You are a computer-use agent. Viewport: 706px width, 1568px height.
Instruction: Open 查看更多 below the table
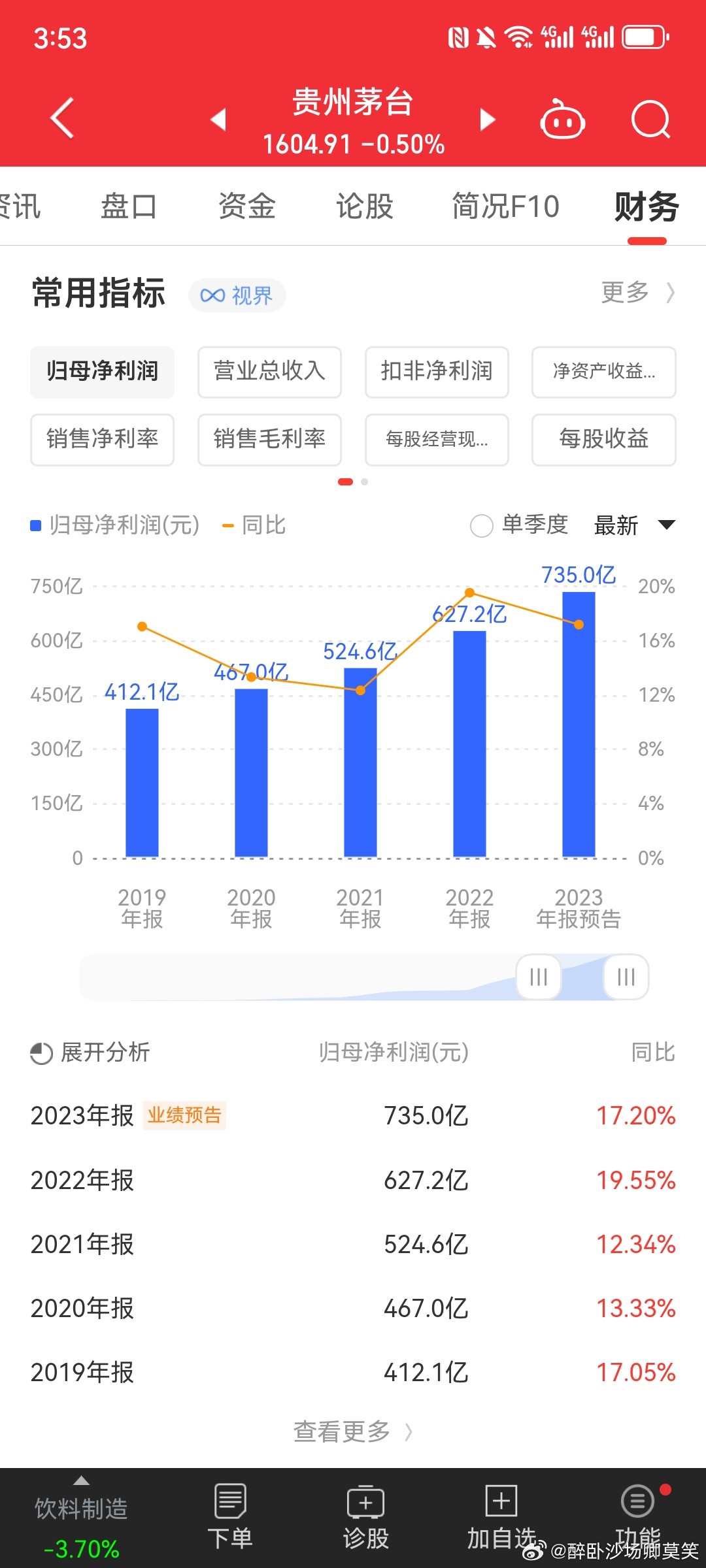[x=353, y=1431]
